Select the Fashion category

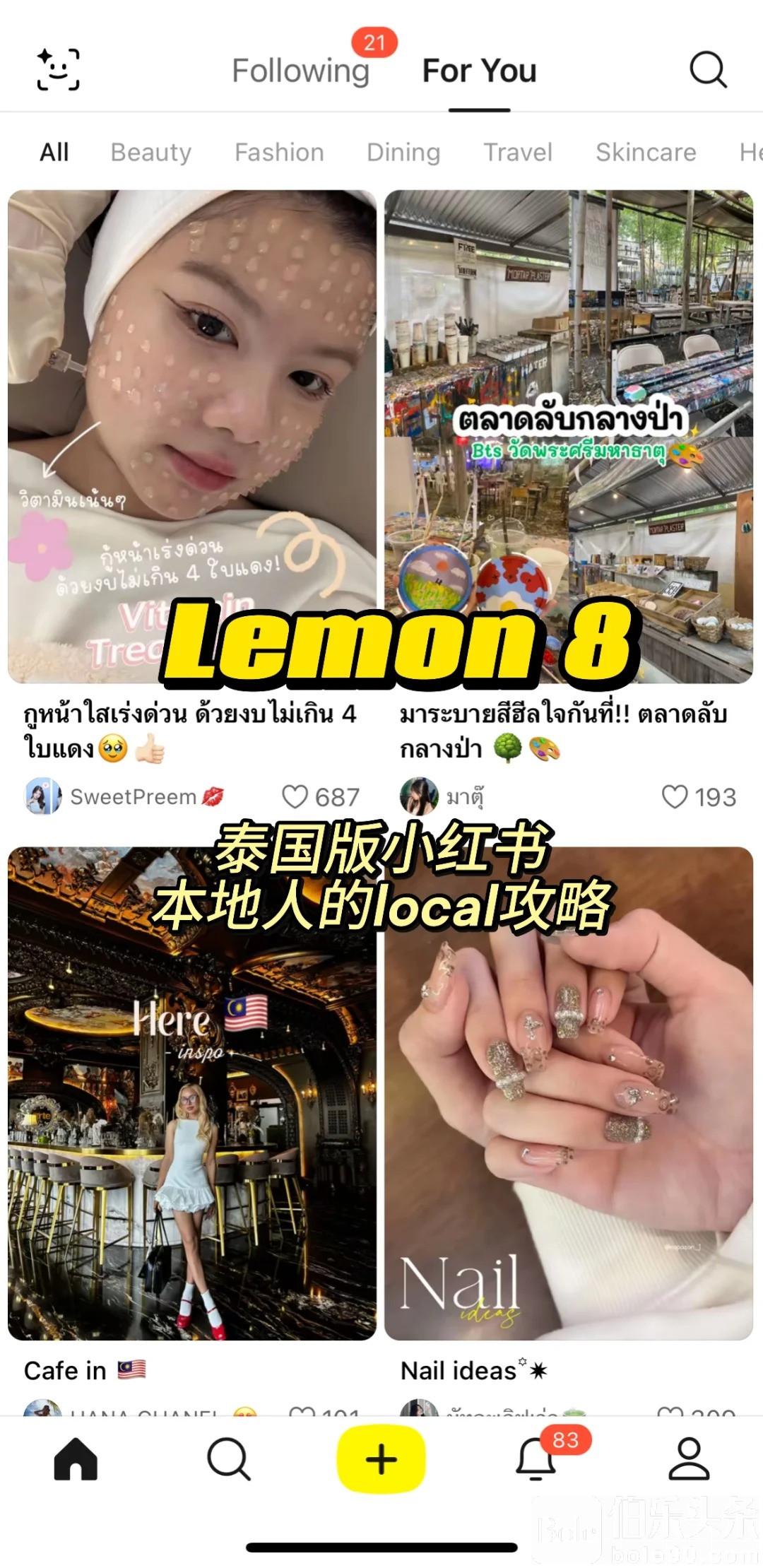pyautogui.click(x=279, y=152)
